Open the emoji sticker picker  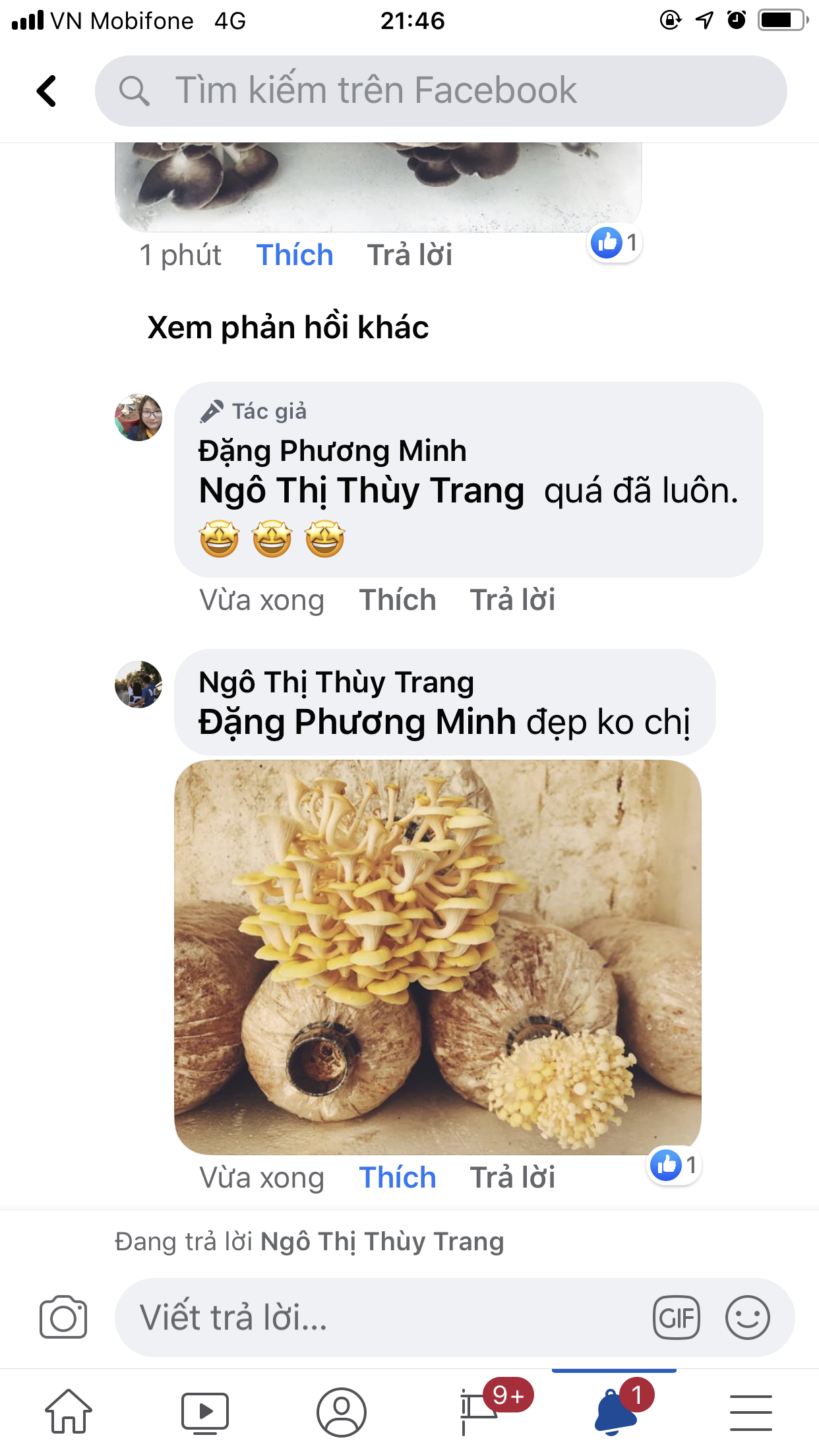coord(747,1318)
